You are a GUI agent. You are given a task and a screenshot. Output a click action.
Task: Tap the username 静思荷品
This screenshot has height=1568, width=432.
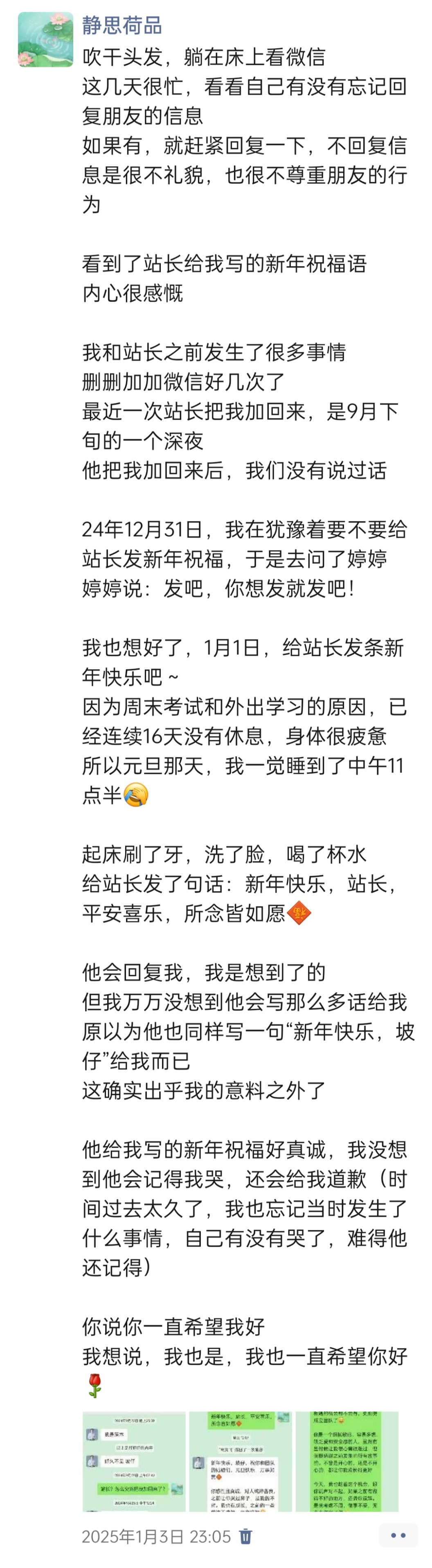pos(122,26)
